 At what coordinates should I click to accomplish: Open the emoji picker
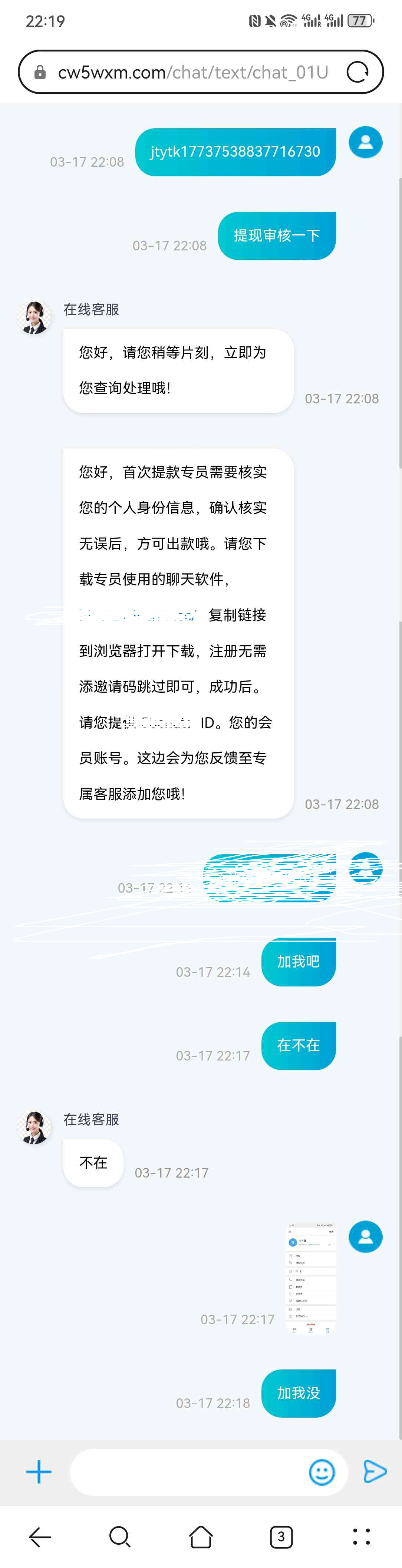click(322, 1472)
